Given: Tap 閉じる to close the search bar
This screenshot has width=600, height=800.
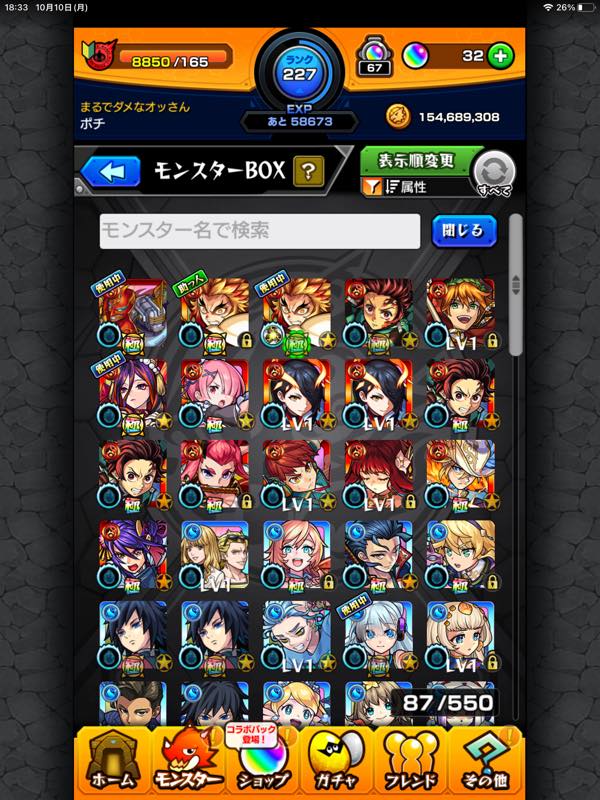Looking at the screenshot, I should 464,231.
